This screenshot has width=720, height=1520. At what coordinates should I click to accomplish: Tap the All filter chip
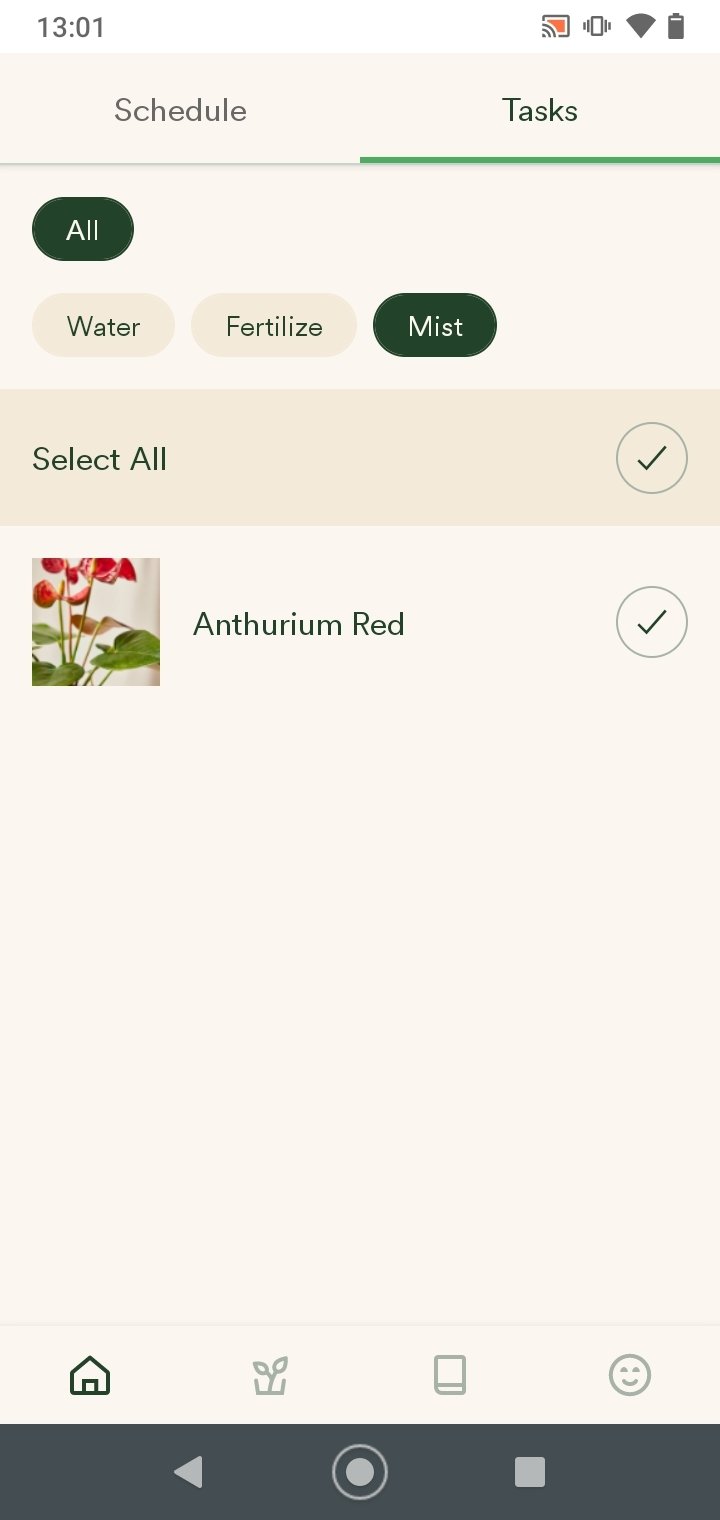83,230
